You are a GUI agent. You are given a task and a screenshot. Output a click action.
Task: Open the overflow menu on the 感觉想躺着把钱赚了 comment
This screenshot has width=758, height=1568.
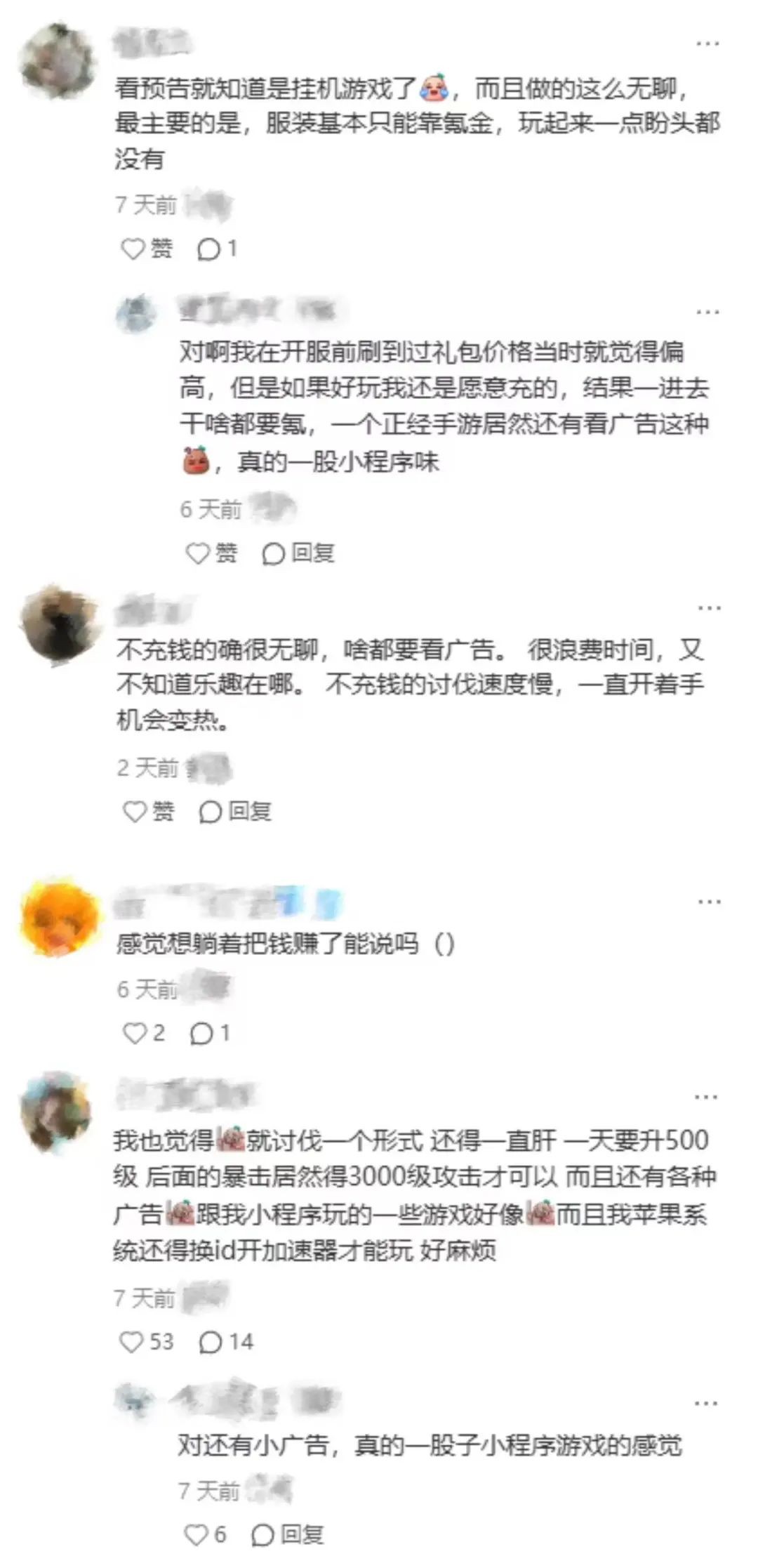pyautogui.click(x=709, y=901)
